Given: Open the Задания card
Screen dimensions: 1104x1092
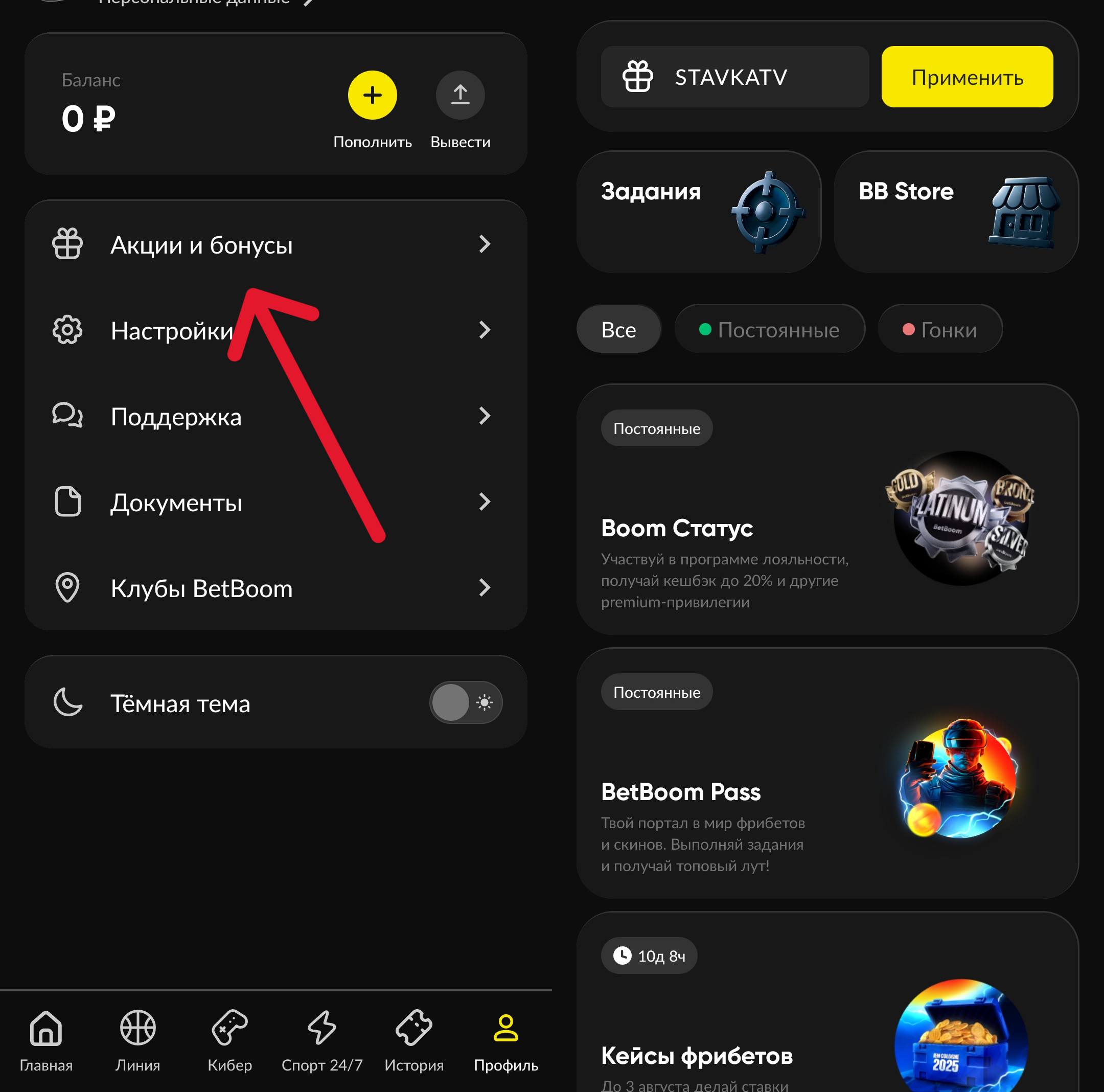Looking at the screenshot, I should (x=698, y=212).
